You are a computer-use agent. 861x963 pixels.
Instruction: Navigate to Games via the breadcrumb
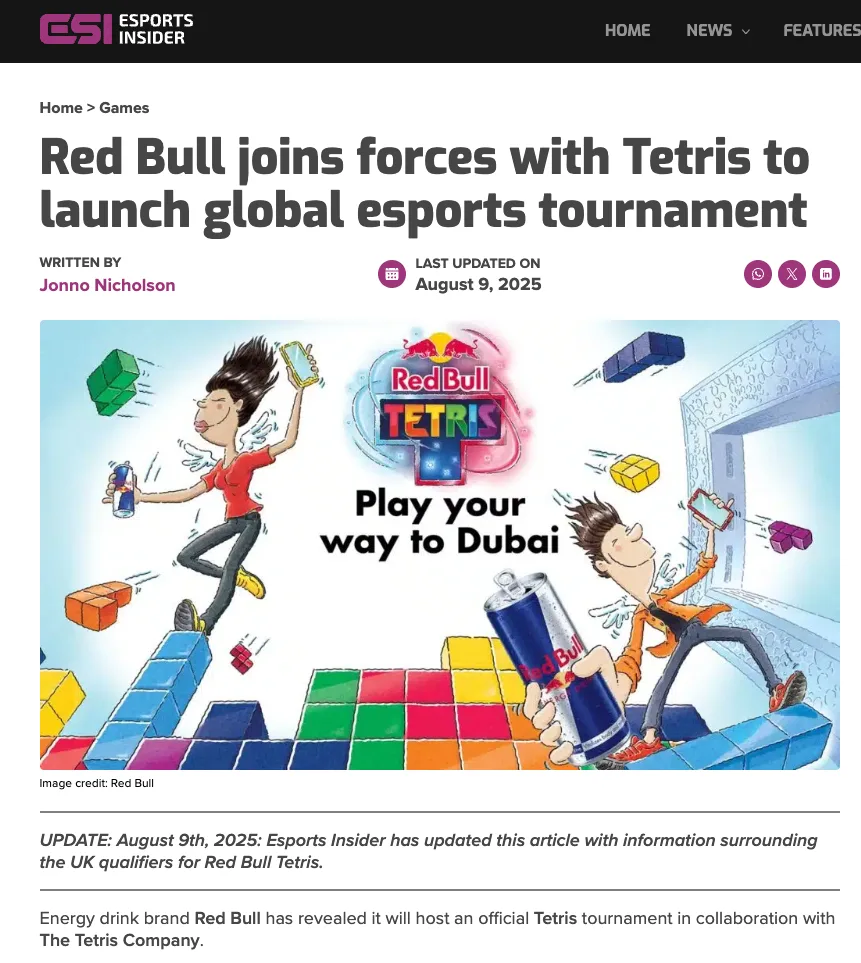point(124,107)
